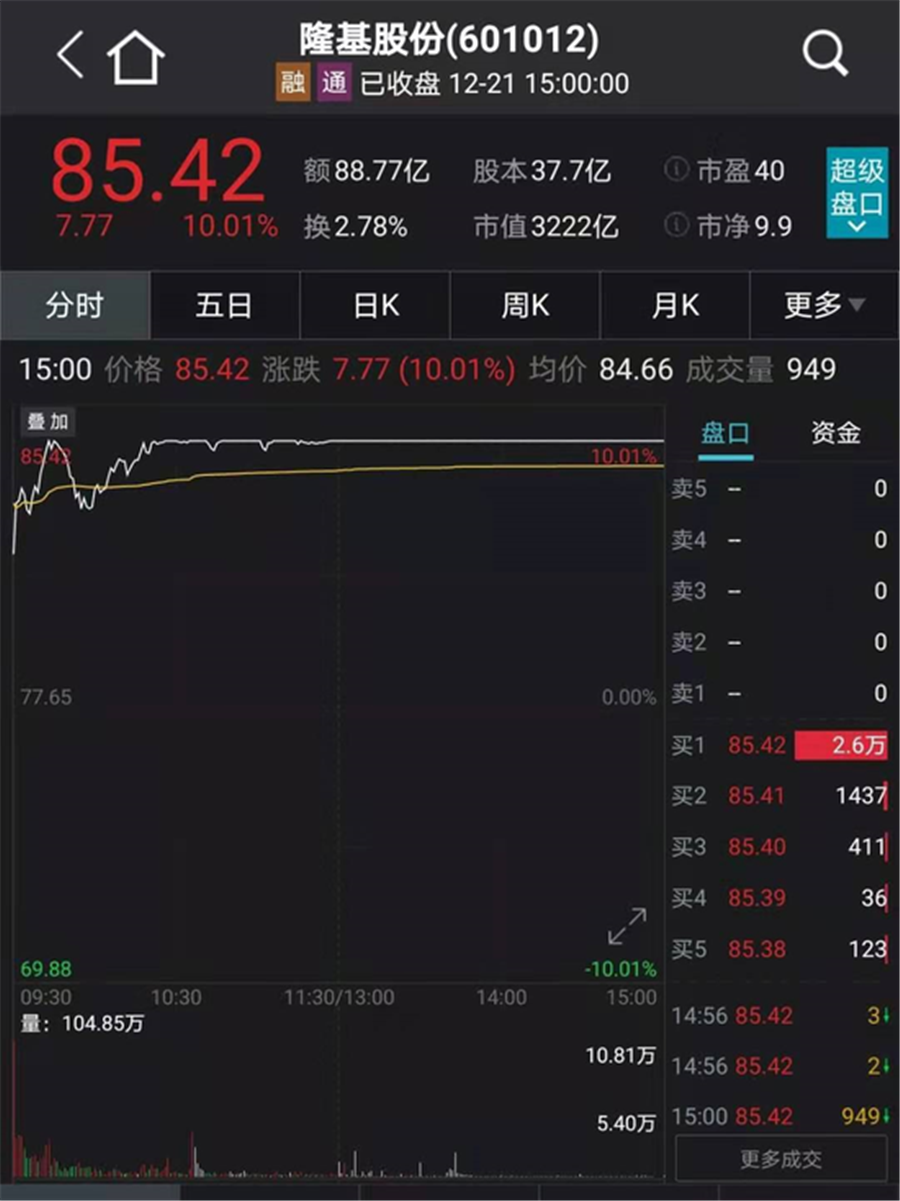Viewport: 900px width, 1201px height.
Task: Show the 周K chart
Action: pos(525,306)
